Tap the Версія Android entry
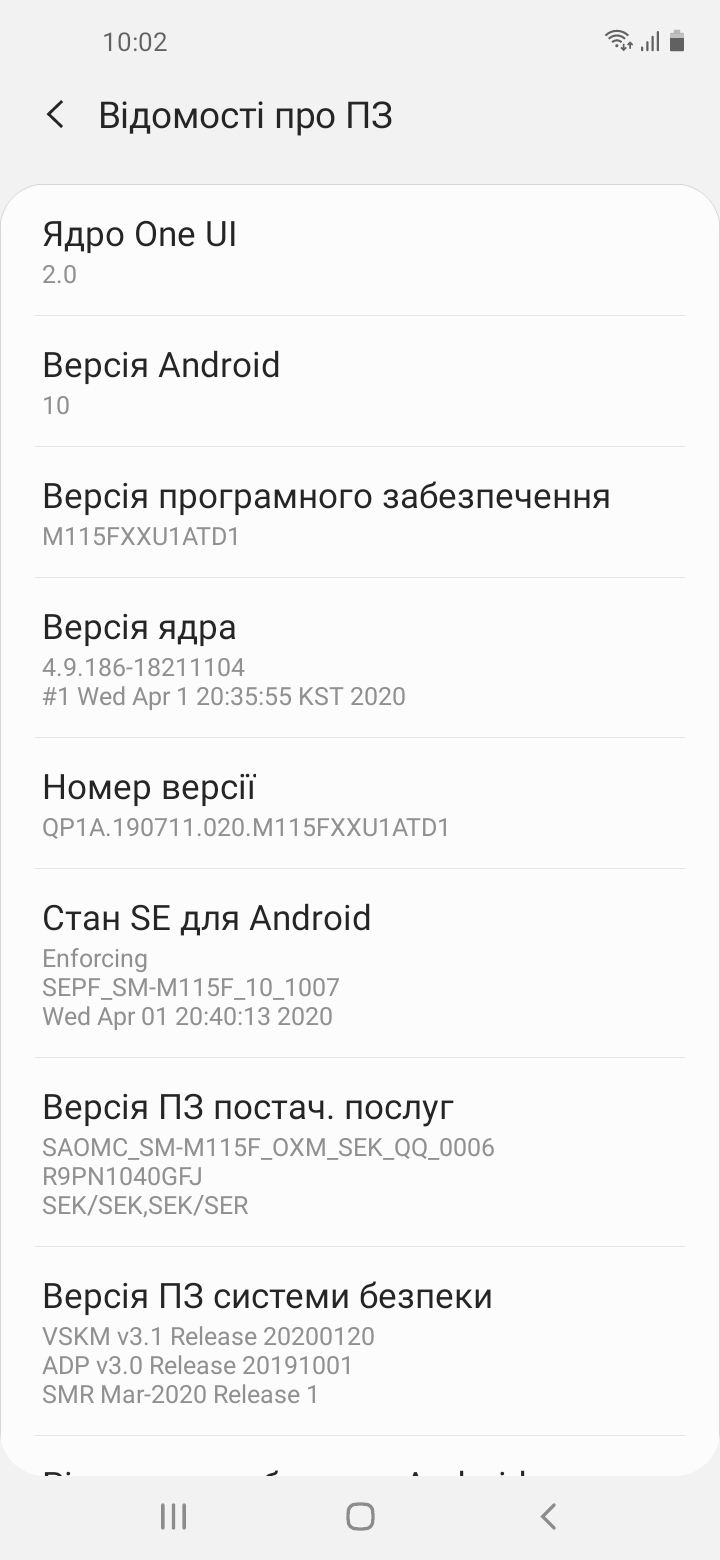 (360, 381)
